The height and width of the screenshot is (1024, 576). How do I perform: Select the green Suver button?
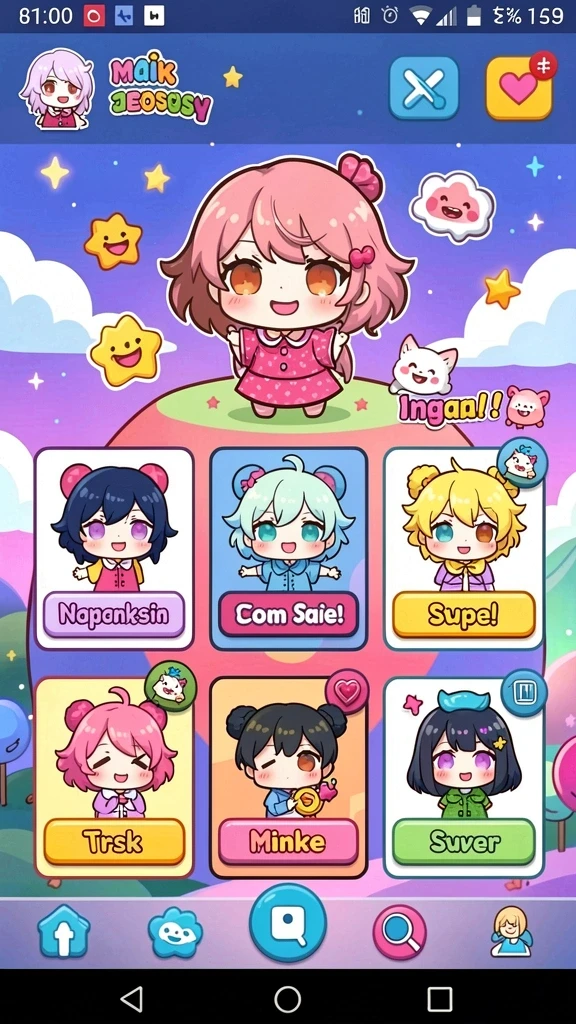(x=464, y=842)
